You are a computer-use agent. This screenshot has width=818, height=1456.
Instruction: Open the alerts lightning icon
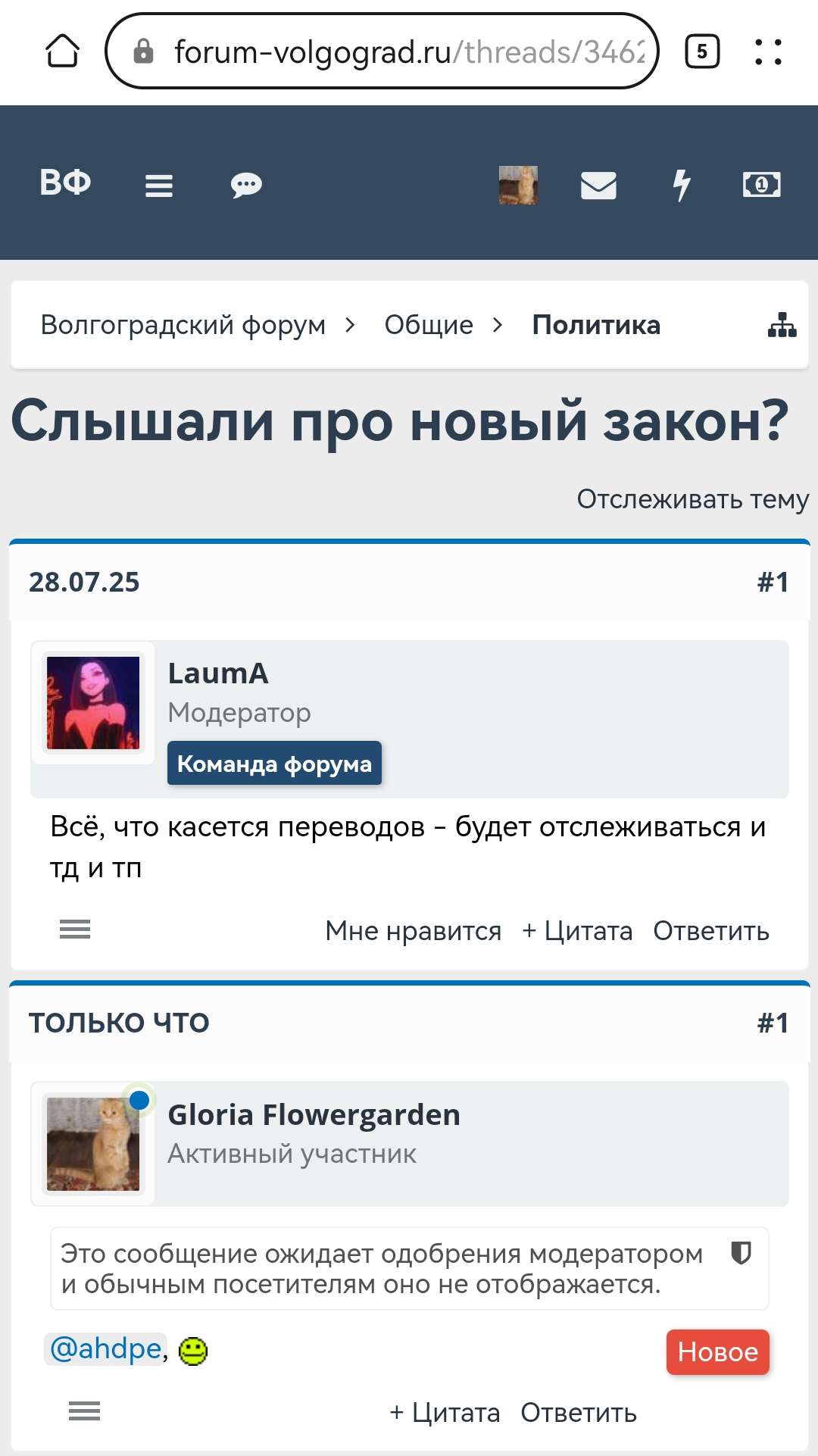682,185
